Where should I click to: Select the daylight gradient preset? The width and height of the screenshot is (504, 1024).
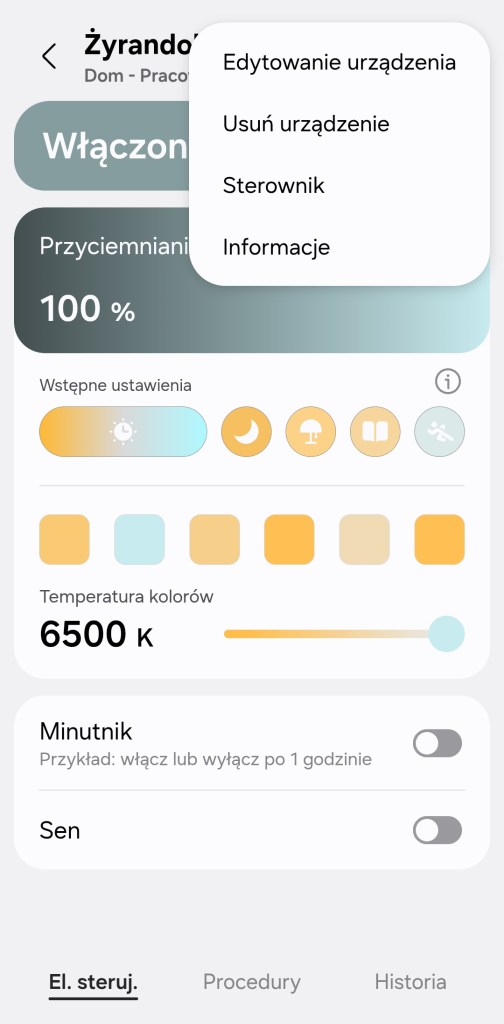(123, 432)
